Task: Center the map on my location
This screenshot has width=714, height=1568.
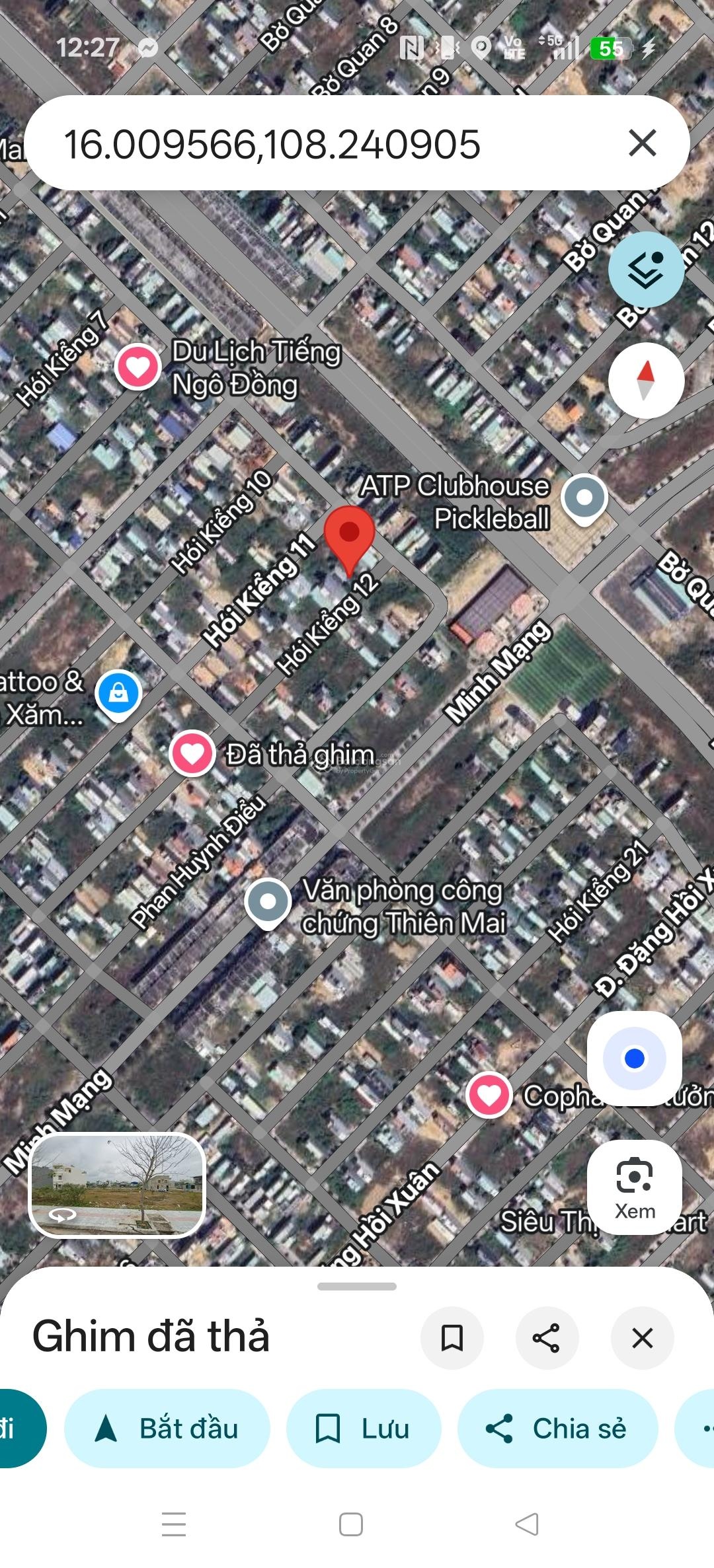Action: (x=634, y=1059)
